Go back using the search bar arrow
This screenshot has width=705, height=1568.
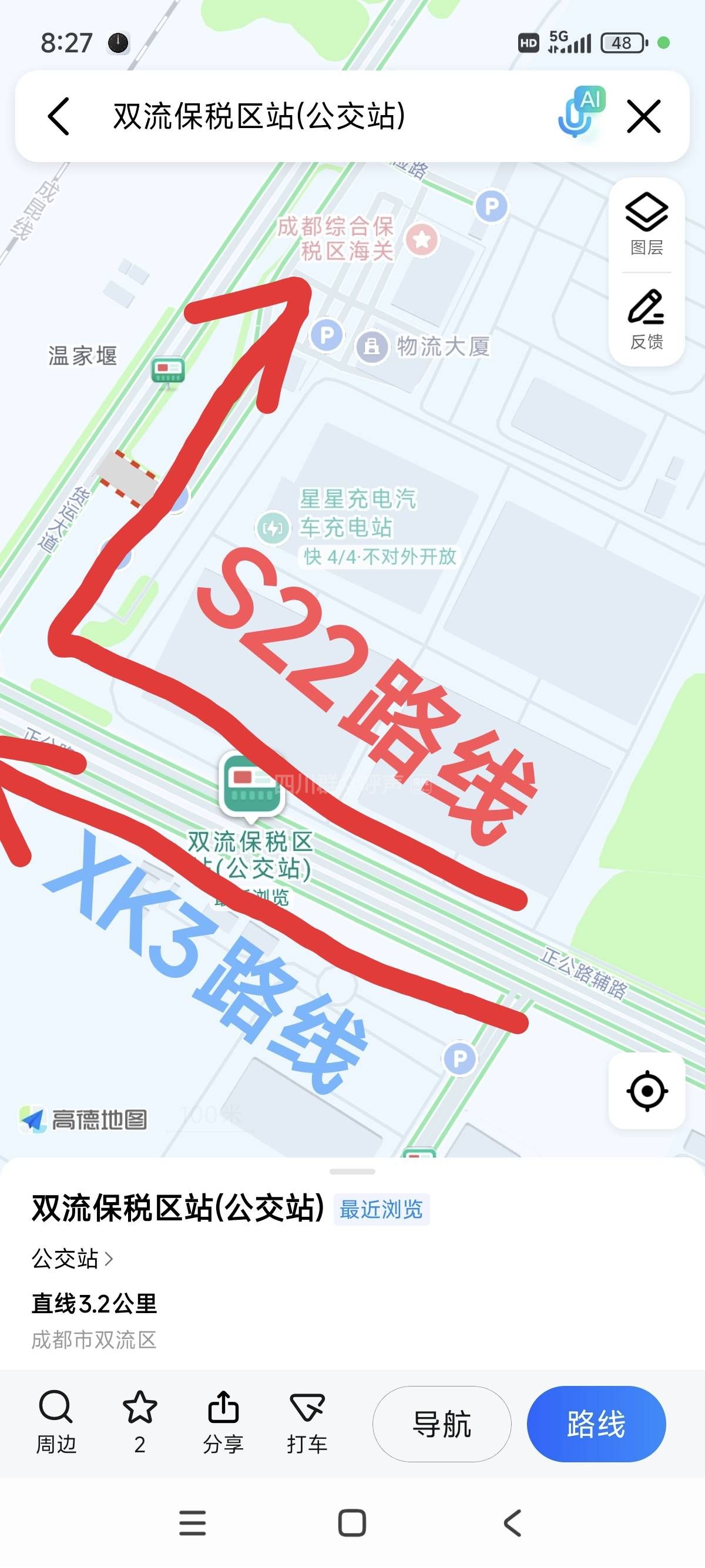59,116
